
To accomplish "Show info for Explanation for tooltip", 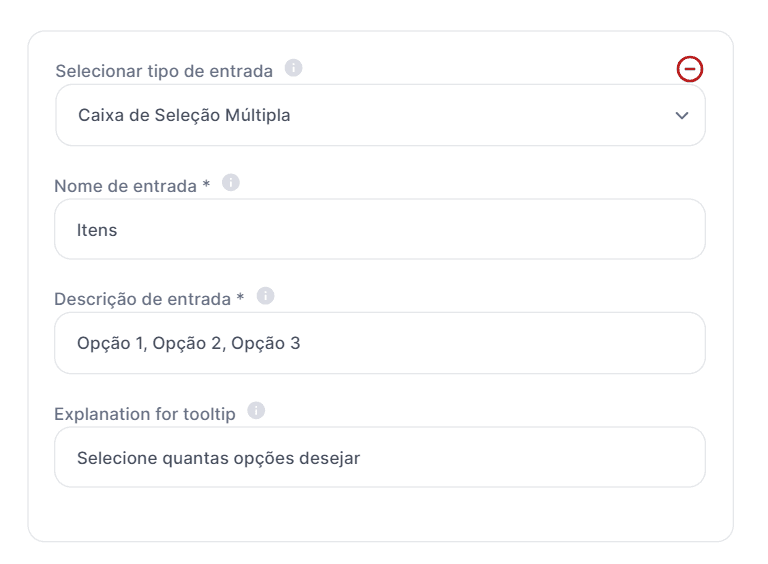I will point(256,411).
